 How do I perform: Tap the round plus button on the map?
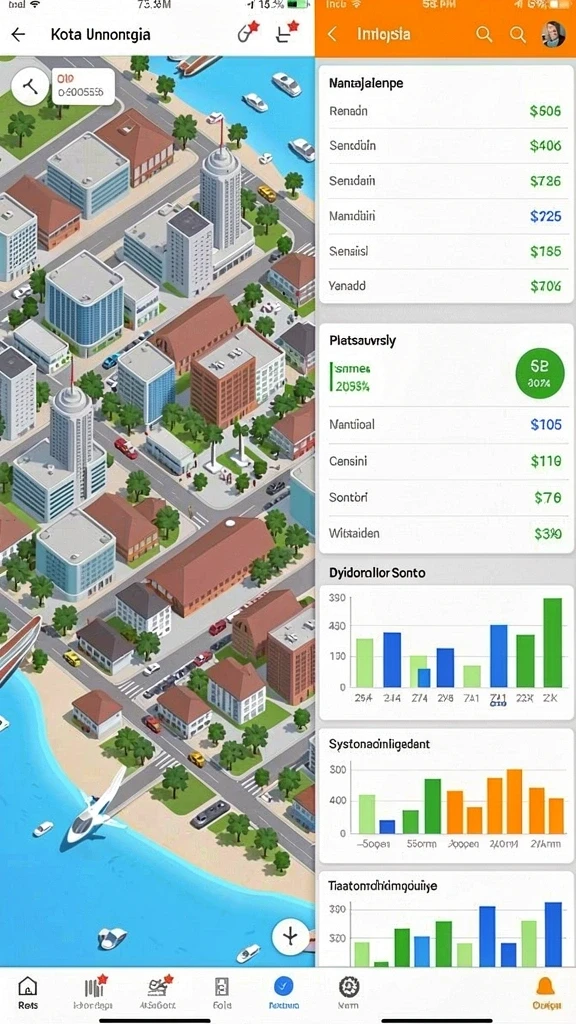[x=289, y=936]
